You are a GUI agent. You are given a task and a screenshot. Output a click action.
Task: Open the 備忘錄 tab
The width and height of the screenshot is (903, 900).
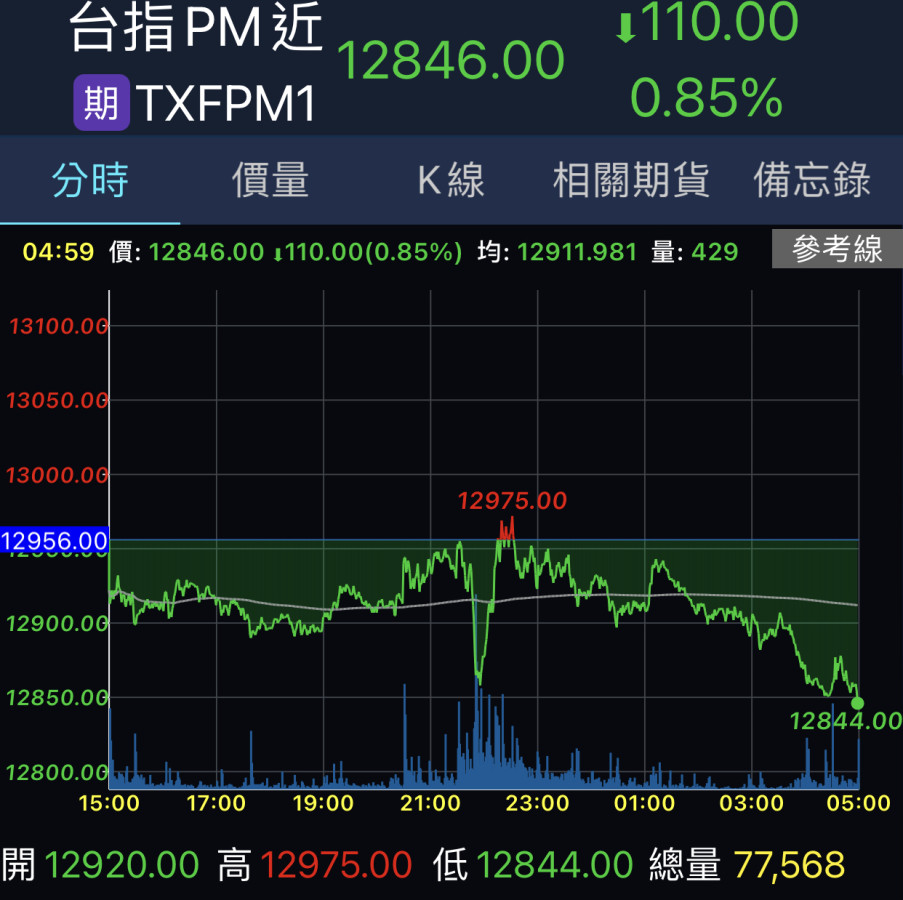tap(812, 181)
